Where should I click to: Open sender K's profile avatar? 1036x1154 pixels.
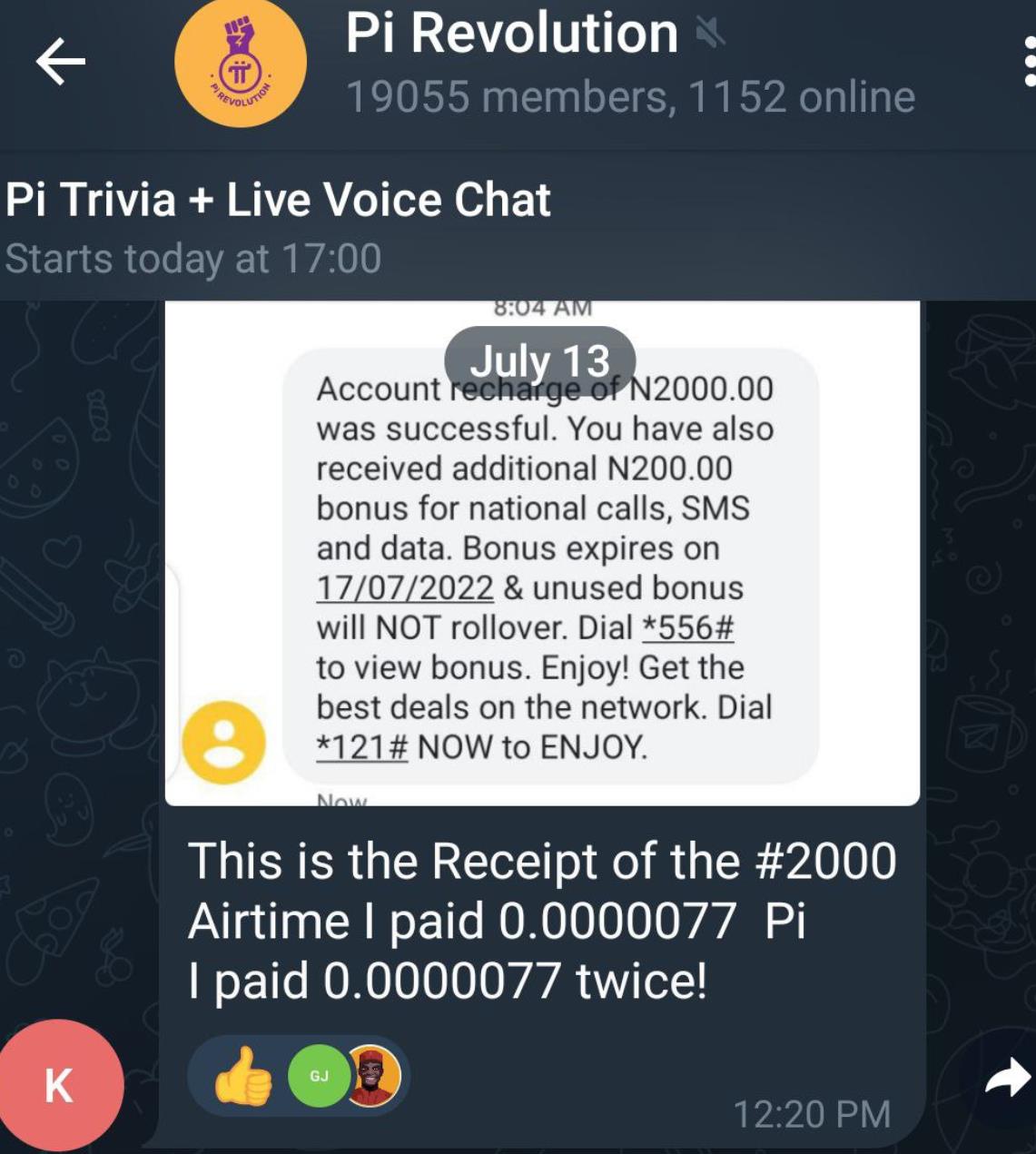[x=60, y=1086]
